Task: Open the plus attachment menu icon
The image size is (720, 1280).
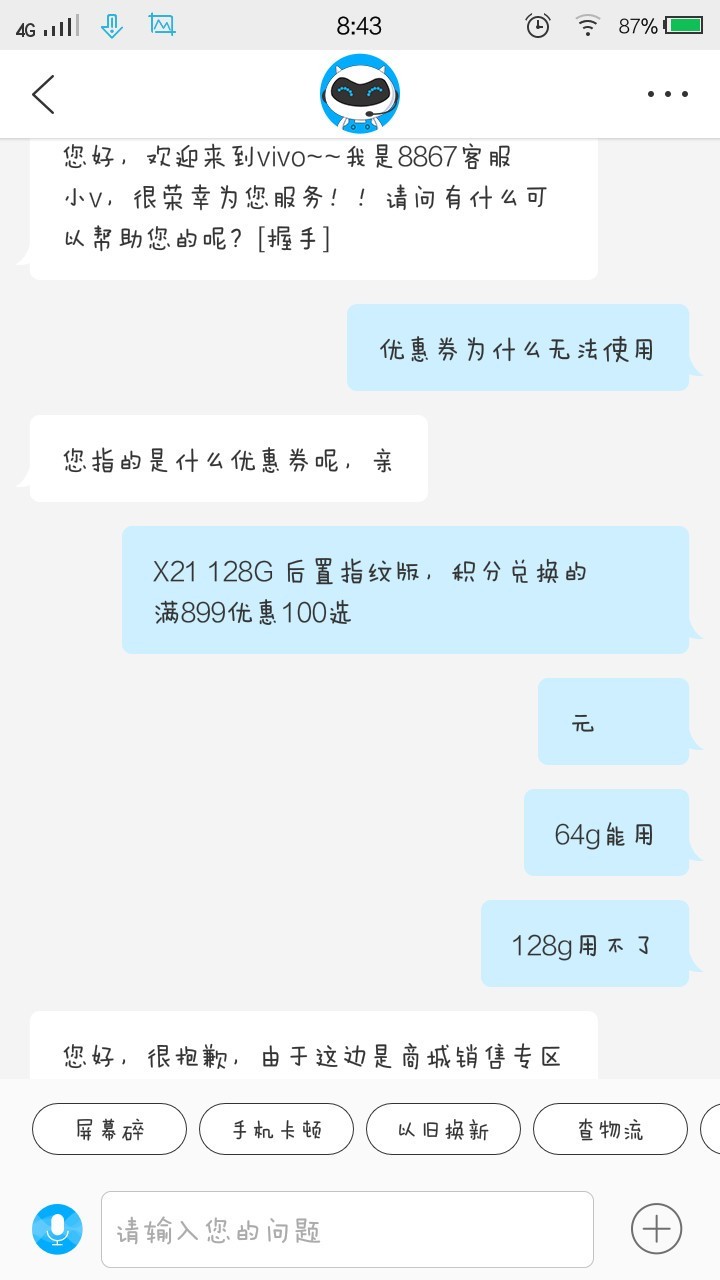Action: click(655, 1228)
